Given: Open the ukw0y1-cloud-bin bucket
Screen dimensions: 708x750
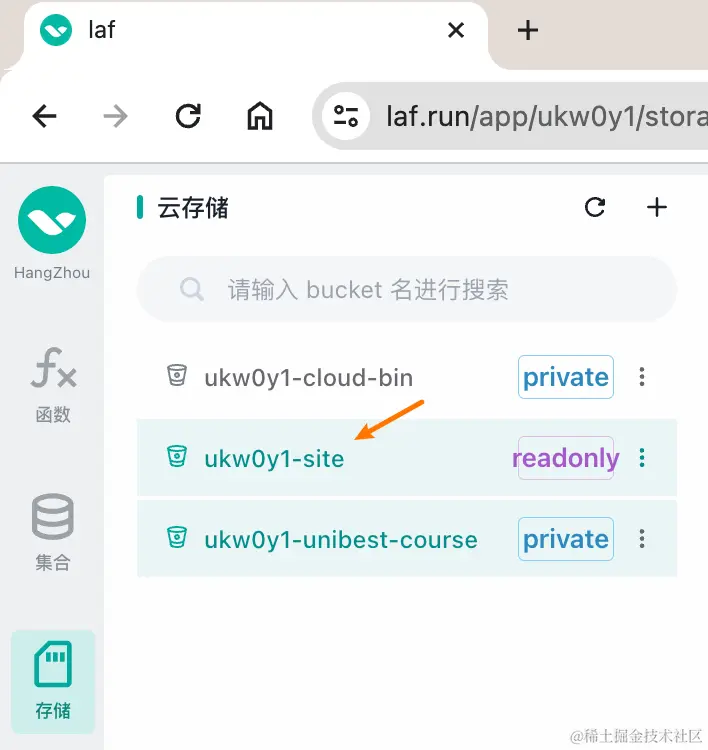Looking at the screenshot, I should (308, 377).
